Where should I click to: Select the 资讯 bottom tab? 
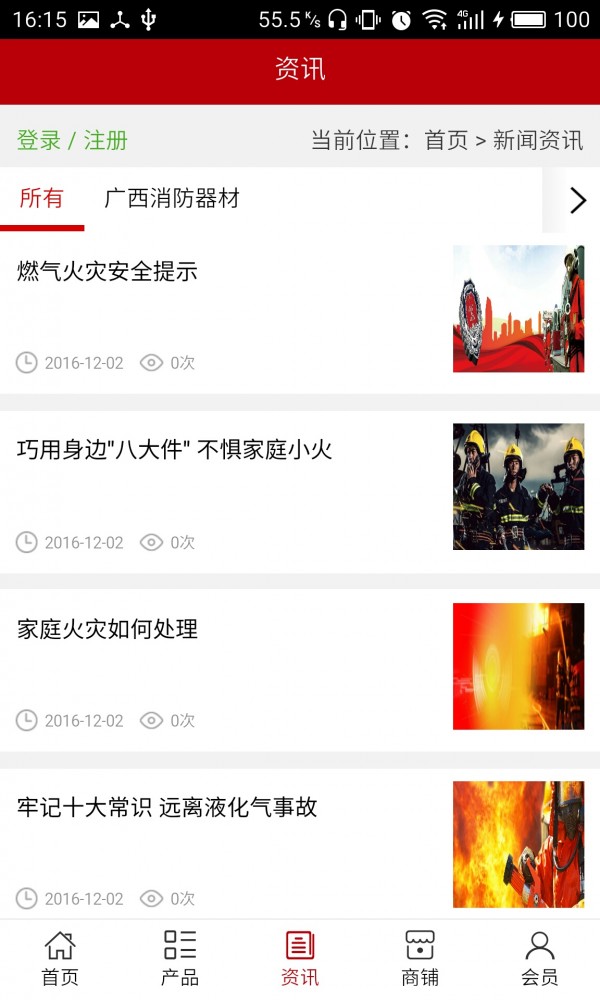tap(300, 958)
